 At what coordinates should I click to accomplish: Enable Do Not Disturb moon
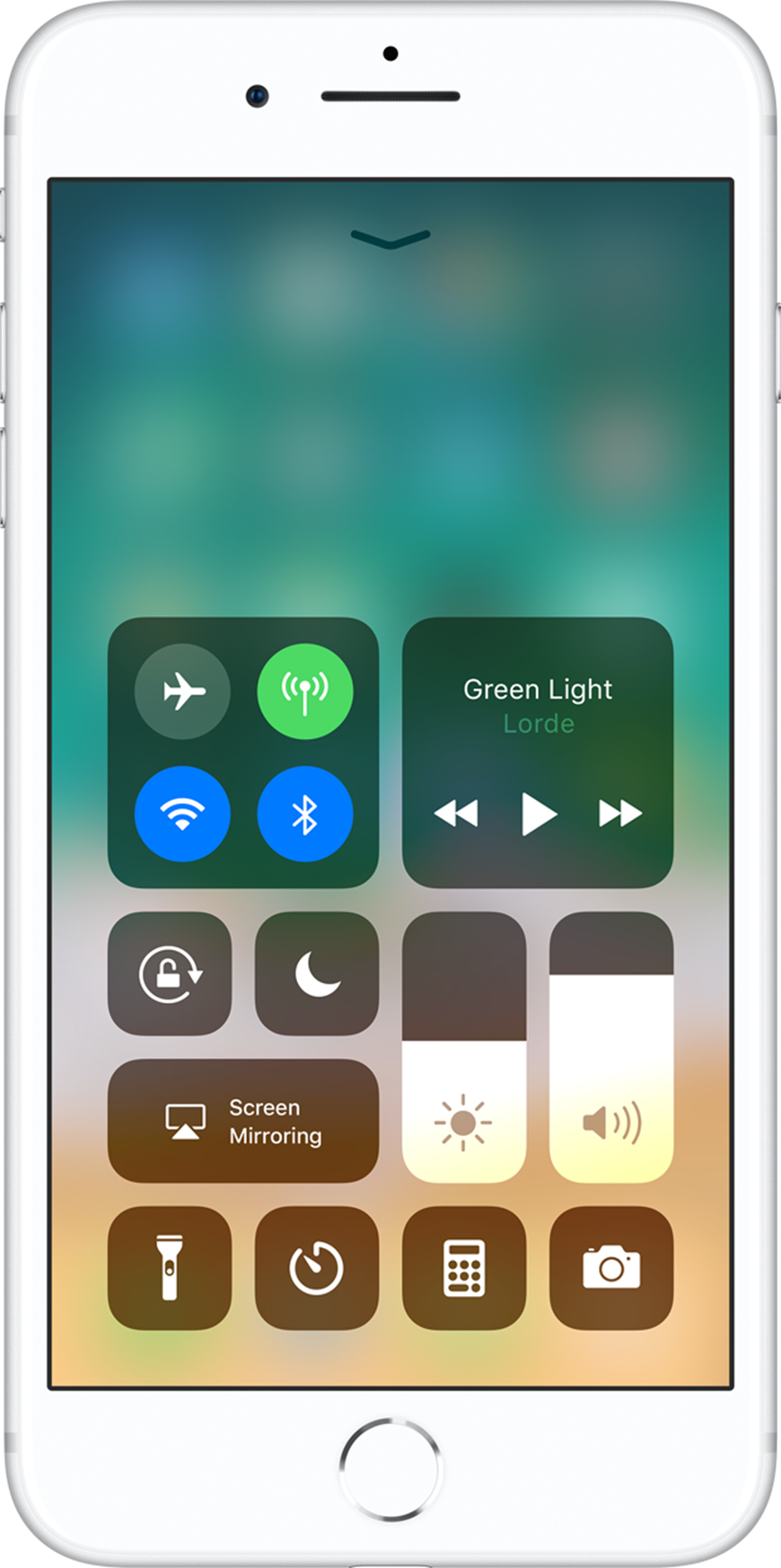[317, 973]
